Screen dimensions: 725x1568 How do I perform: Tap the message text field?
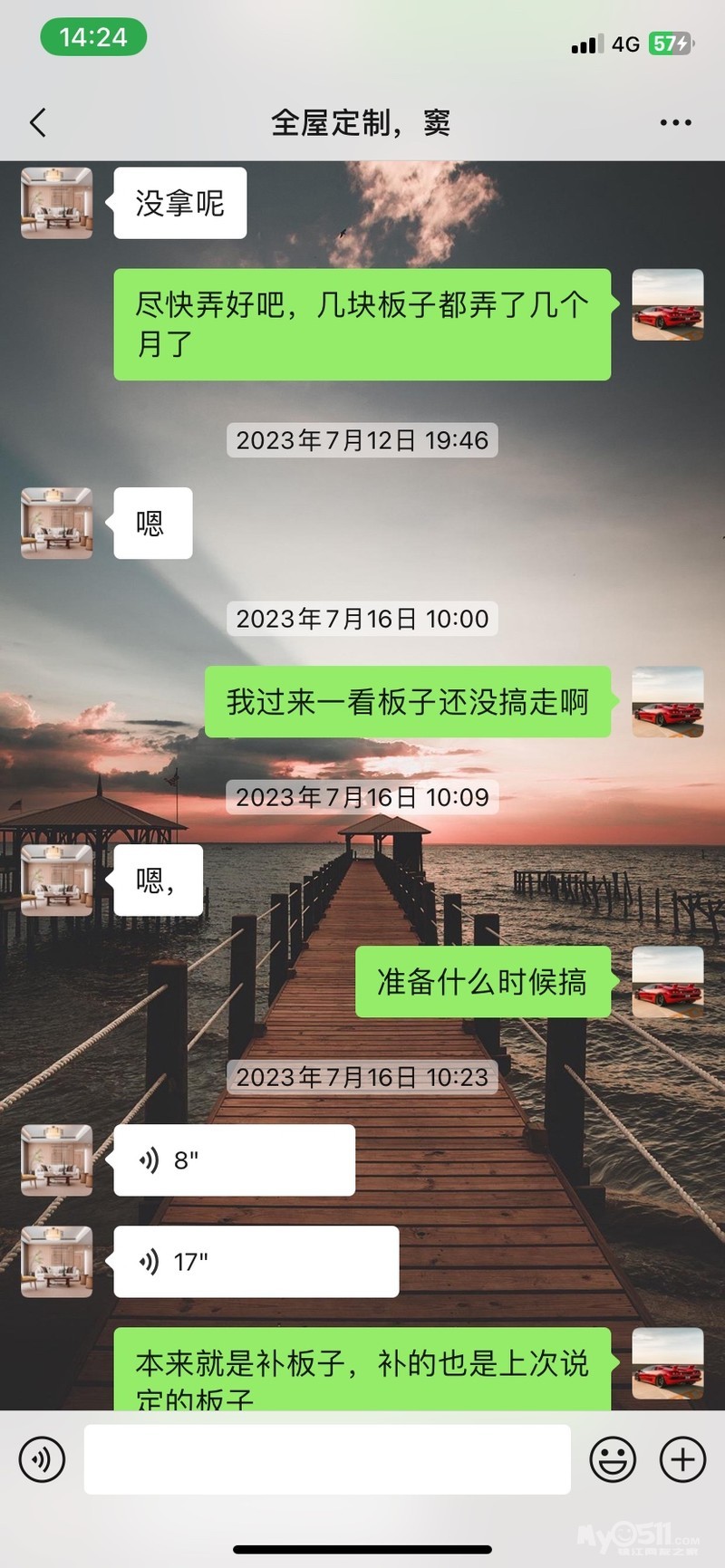click(x=327, y=1459)
